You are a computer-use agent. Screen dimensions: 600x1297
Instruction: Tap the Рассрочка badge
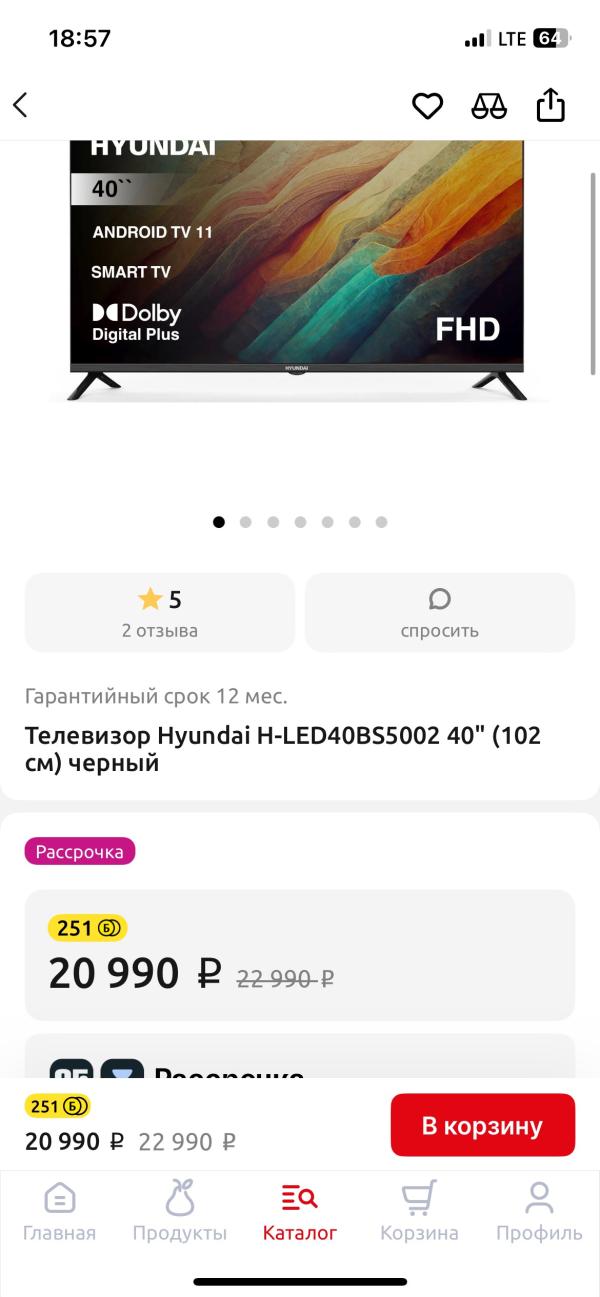(80, 851)
